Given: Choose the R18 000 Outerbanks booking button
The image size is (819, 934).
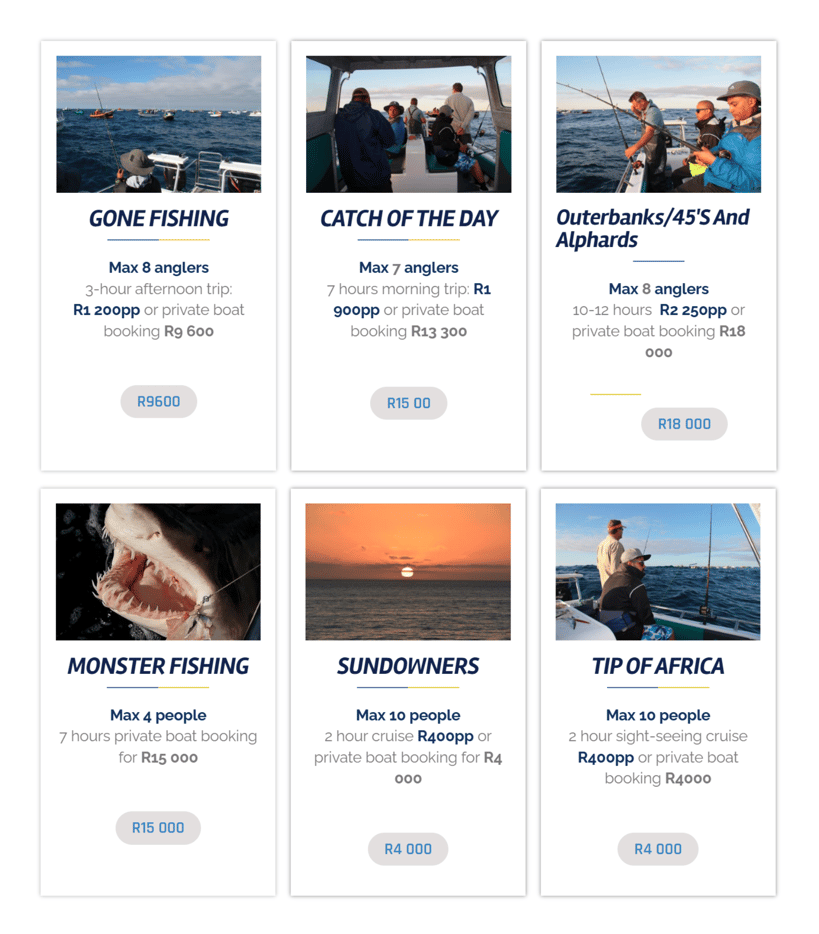Looking at the screenshot, I should [x=684, y=424].
